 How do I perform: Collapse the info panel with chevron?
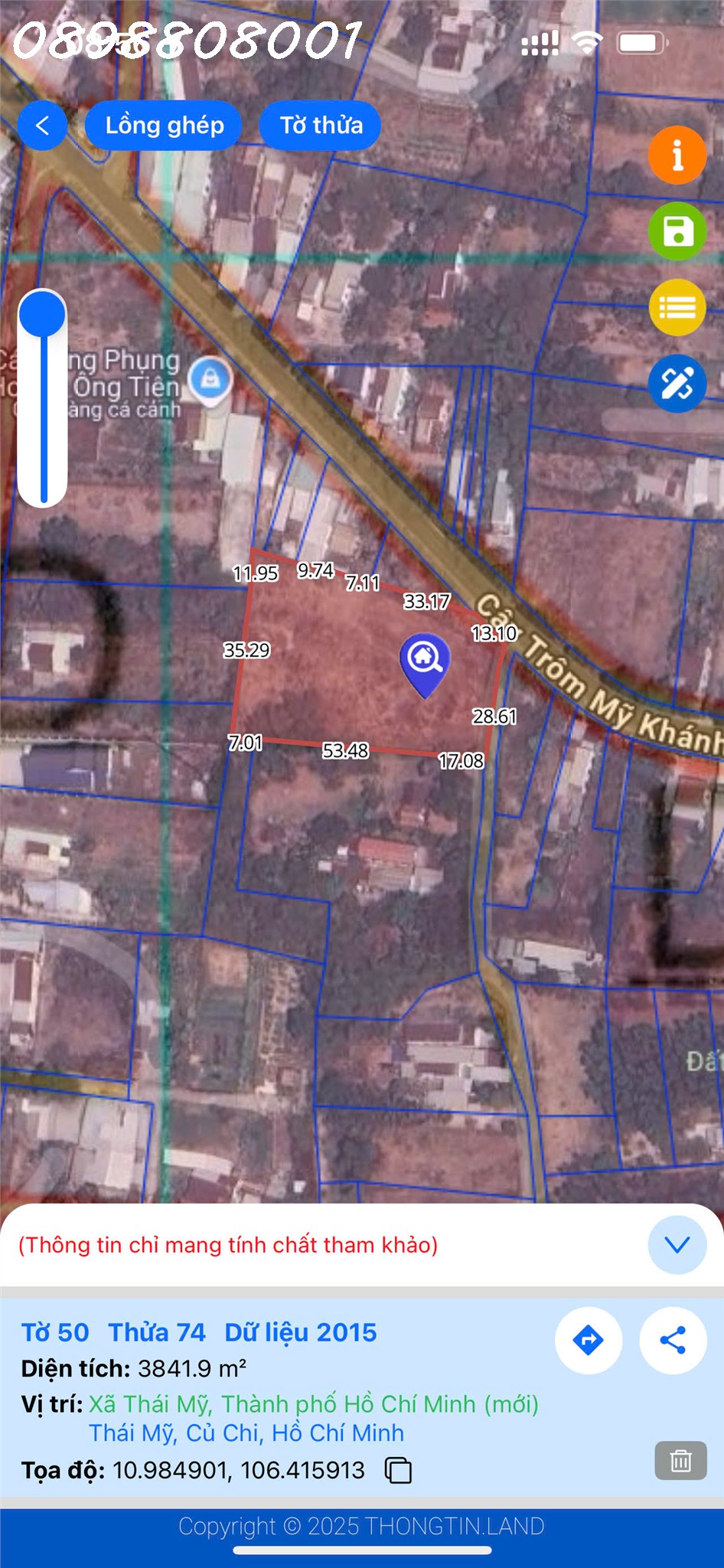pyautogui.click(x=677, y=1245)
